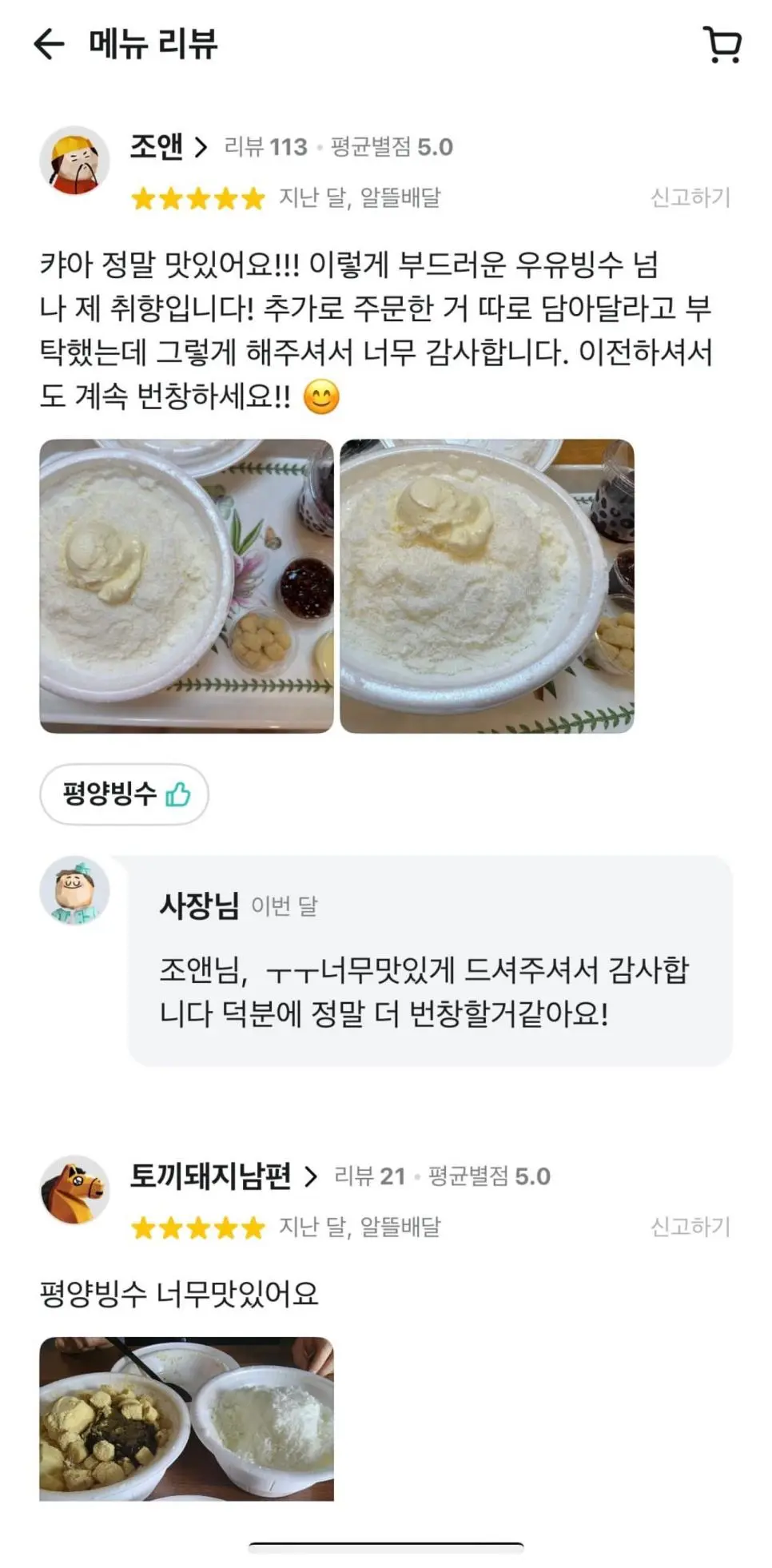Report 조앤's review with 신고하기

coord(690,197)
